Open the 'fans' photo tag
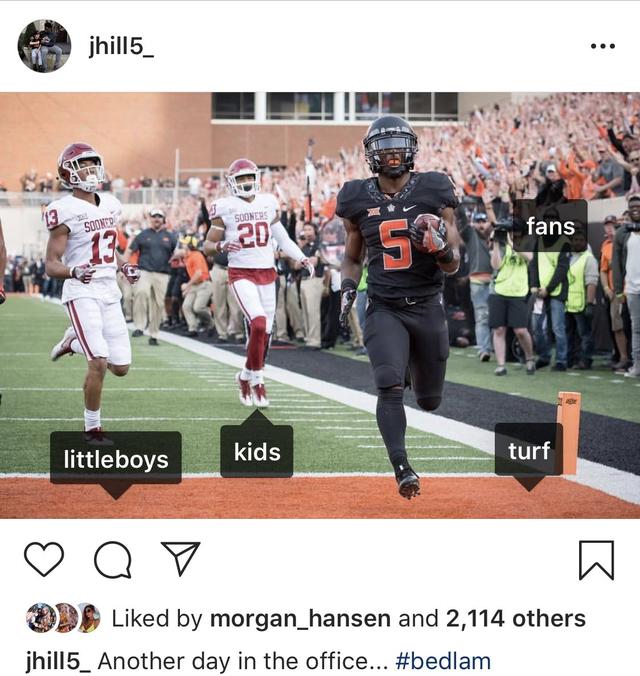640x676 pixels. pyautogui.click(x=550, y=226)
